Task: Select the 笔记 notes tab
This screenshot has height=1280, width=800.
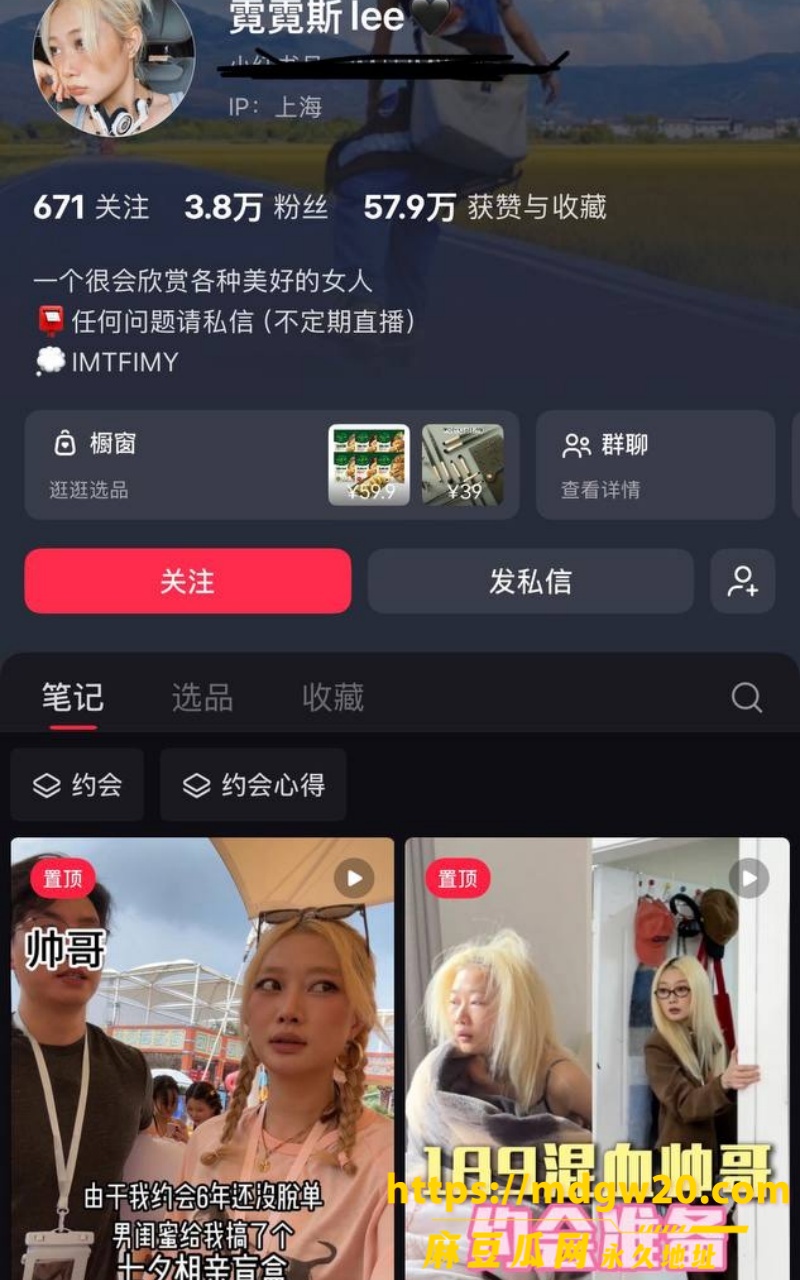Action: 73,698
